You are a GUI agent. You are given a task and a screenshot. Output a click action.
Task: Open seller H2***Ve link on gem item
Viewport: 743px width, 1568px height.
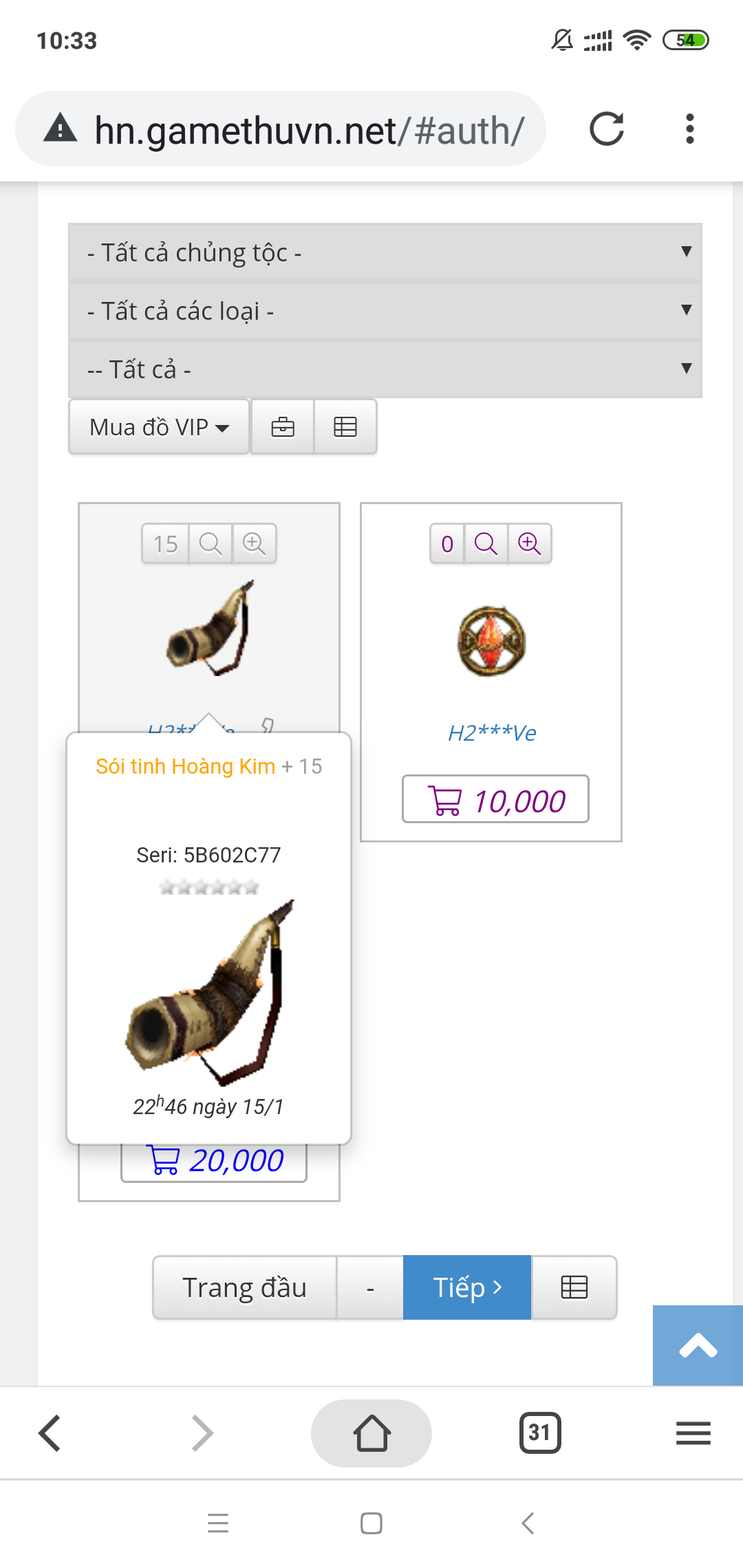click(x=492, y=733)
